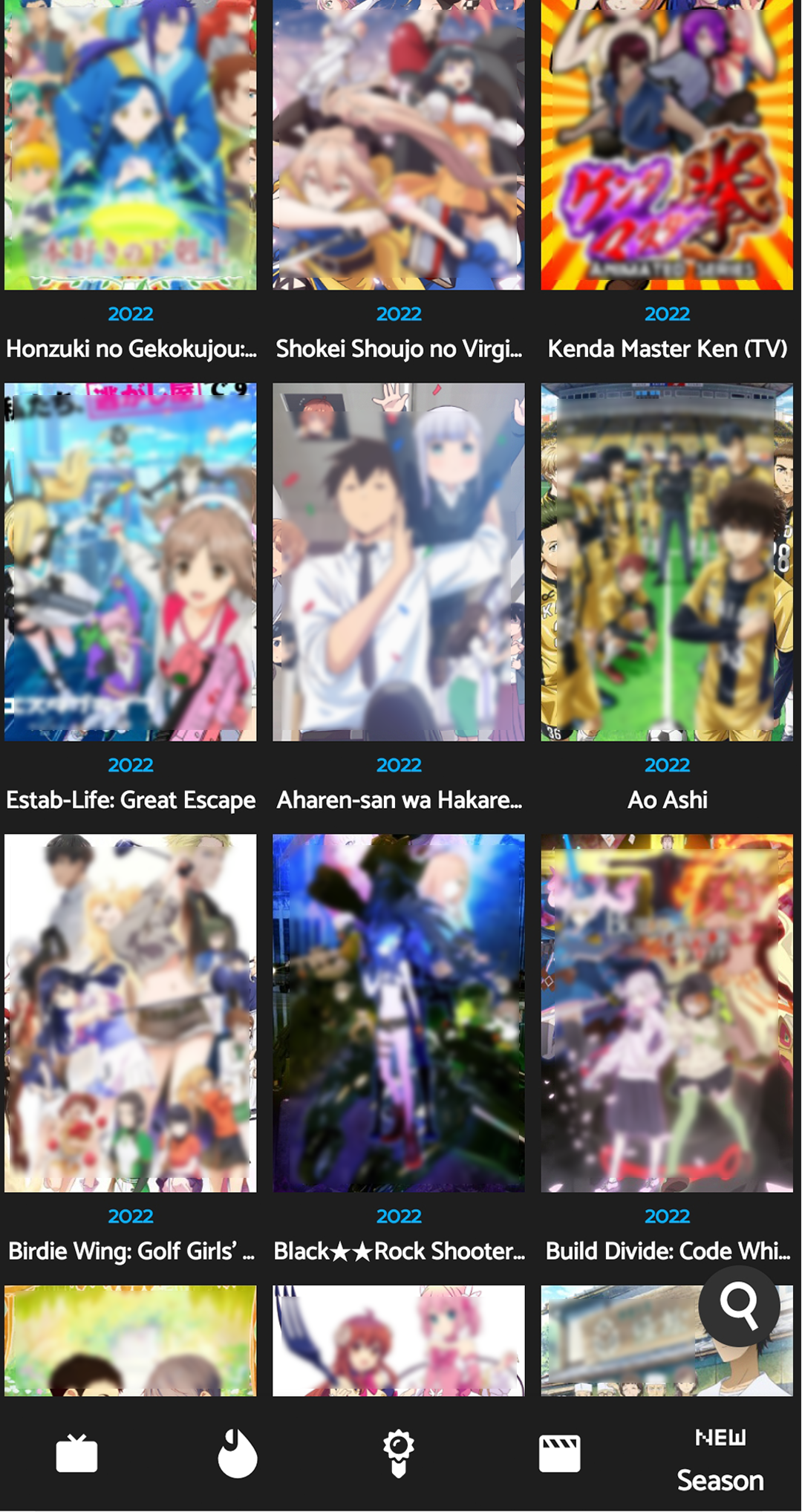
Task: Select Kenda Master Ken (TV)
Action: (x=667, y=149)
